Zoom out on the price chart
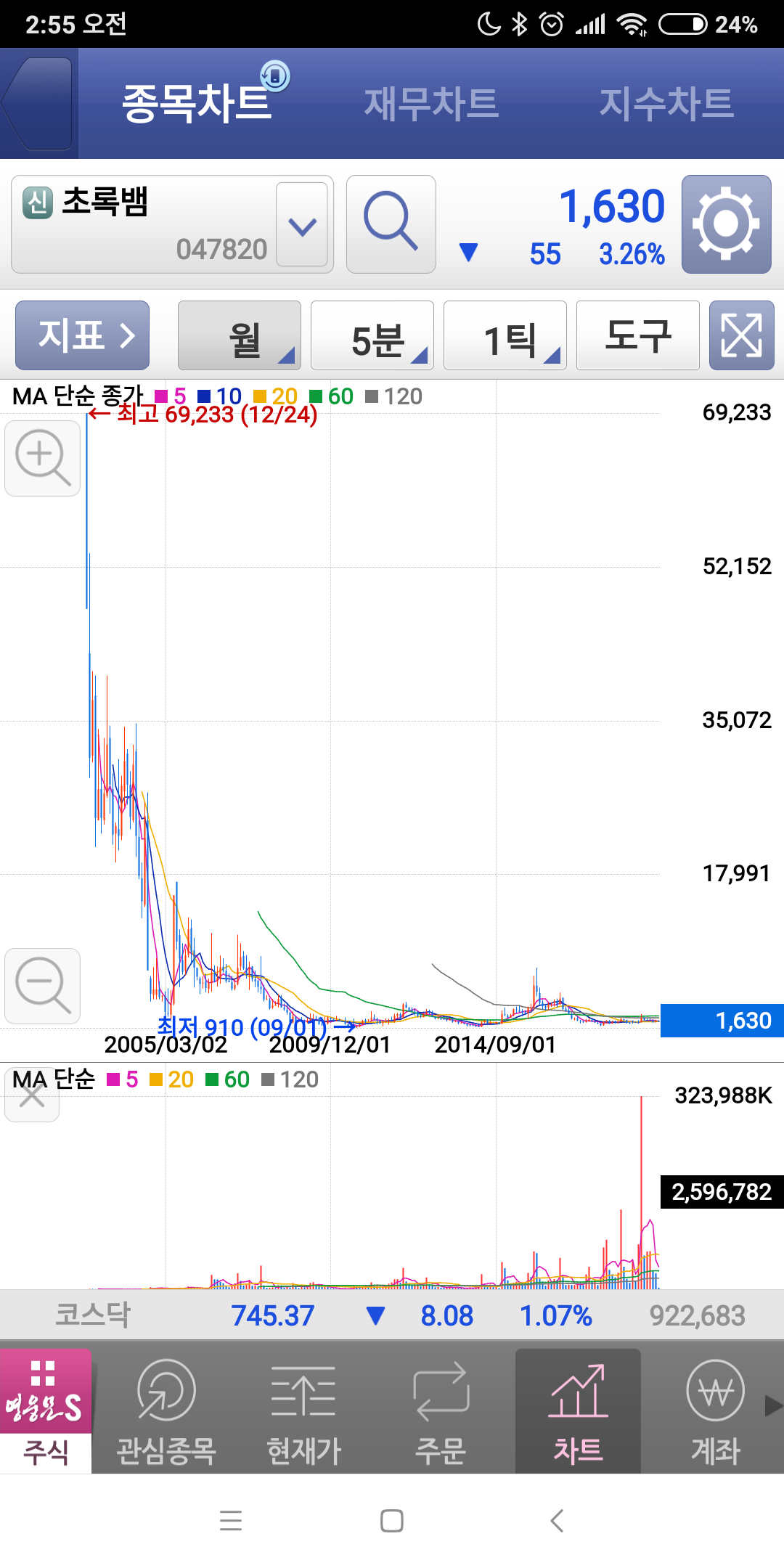The height and width of the screenshot is (1568, 784). (43, 986)
